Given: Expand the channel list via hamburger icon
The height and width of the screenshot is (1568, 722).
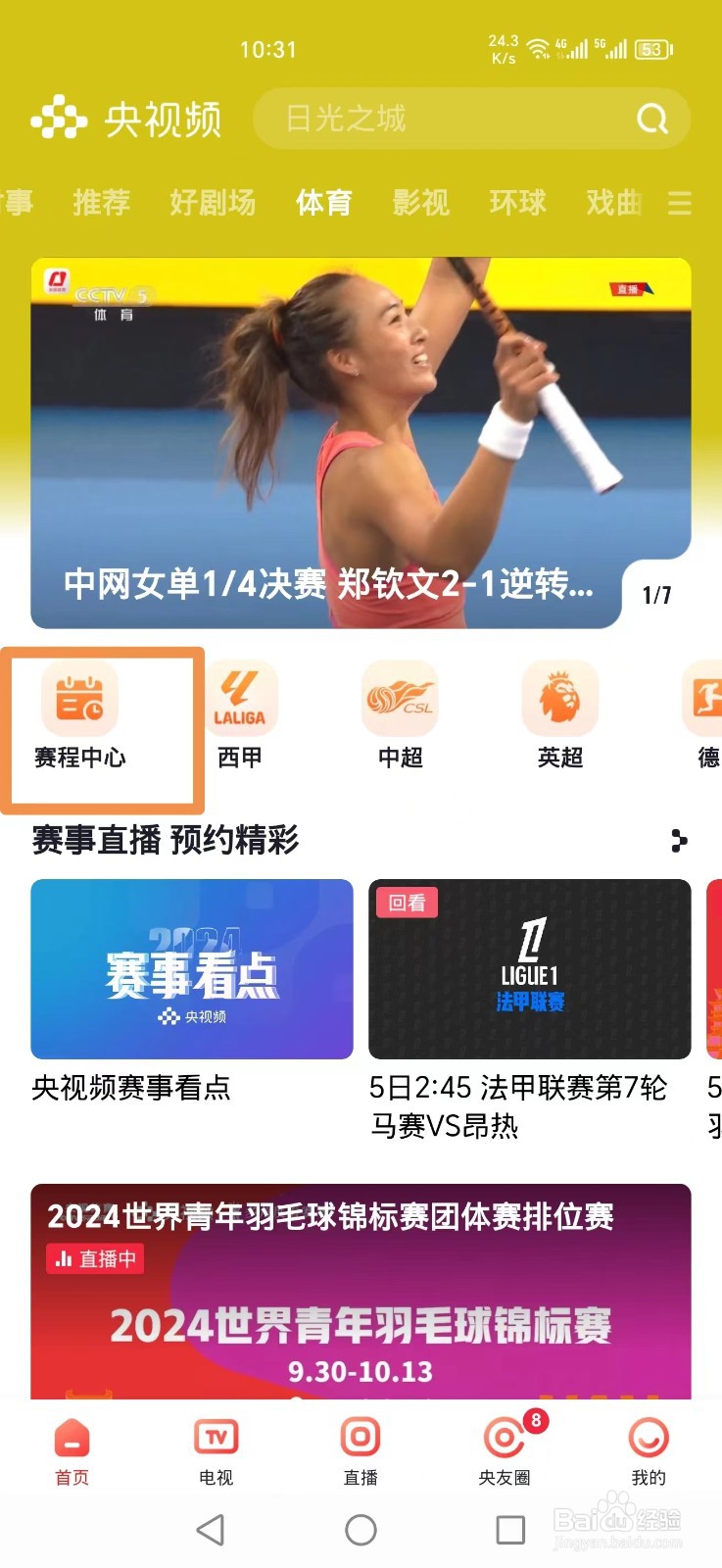Looking at the screenshot, I should (x=680, y=203).
